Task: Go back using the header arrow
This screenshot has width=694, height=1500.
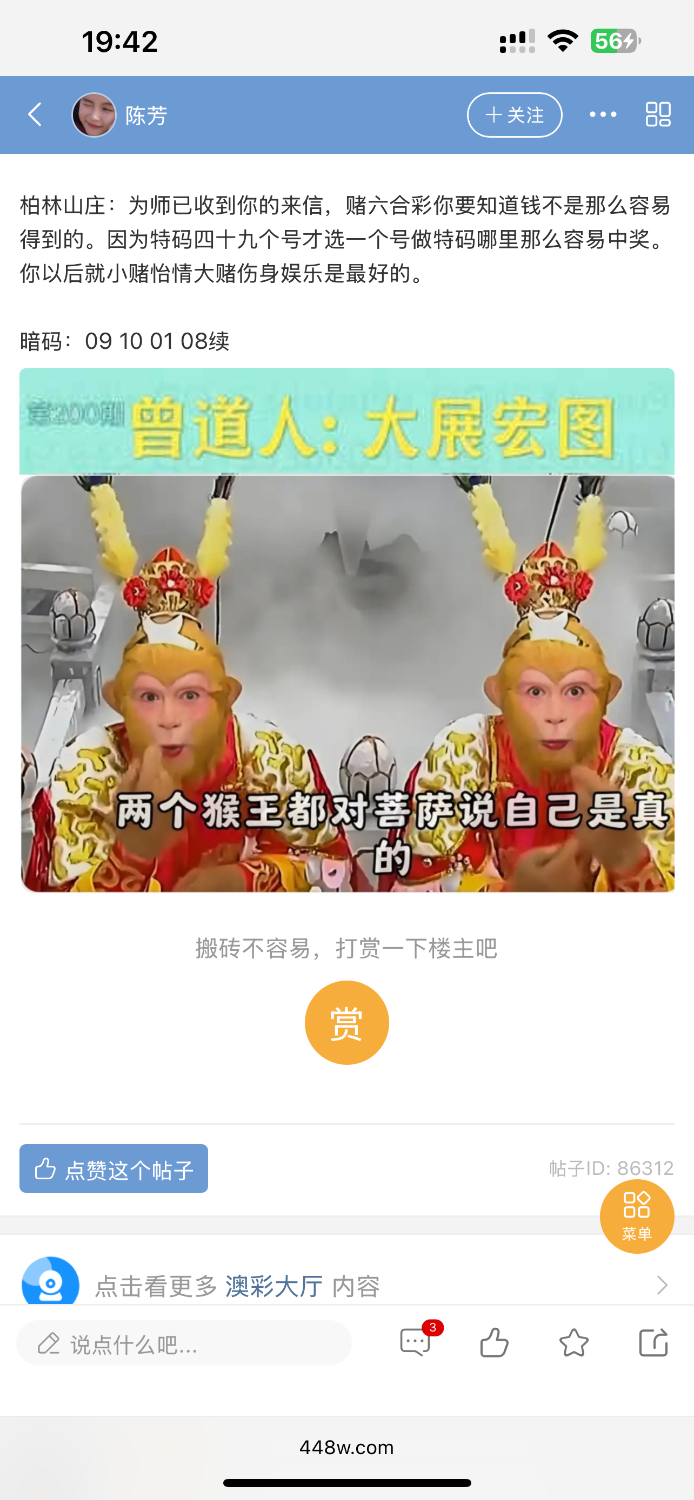Action: pos(35,115)
